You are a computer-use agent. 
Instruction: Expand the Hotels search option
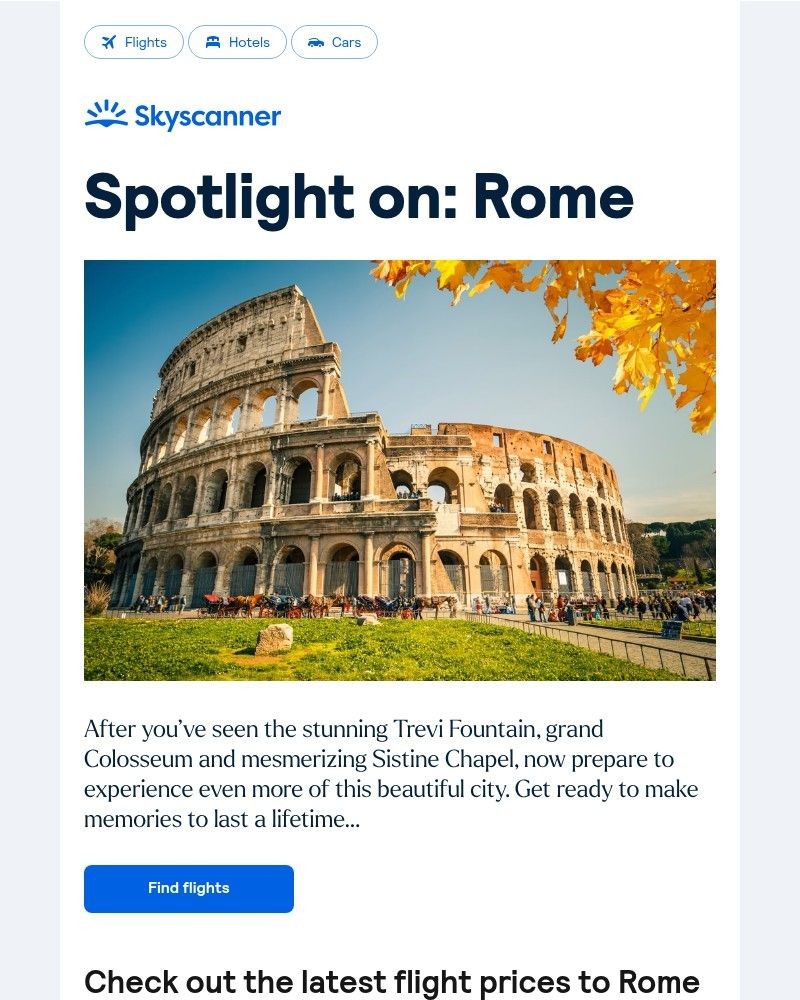click(237, 42)
